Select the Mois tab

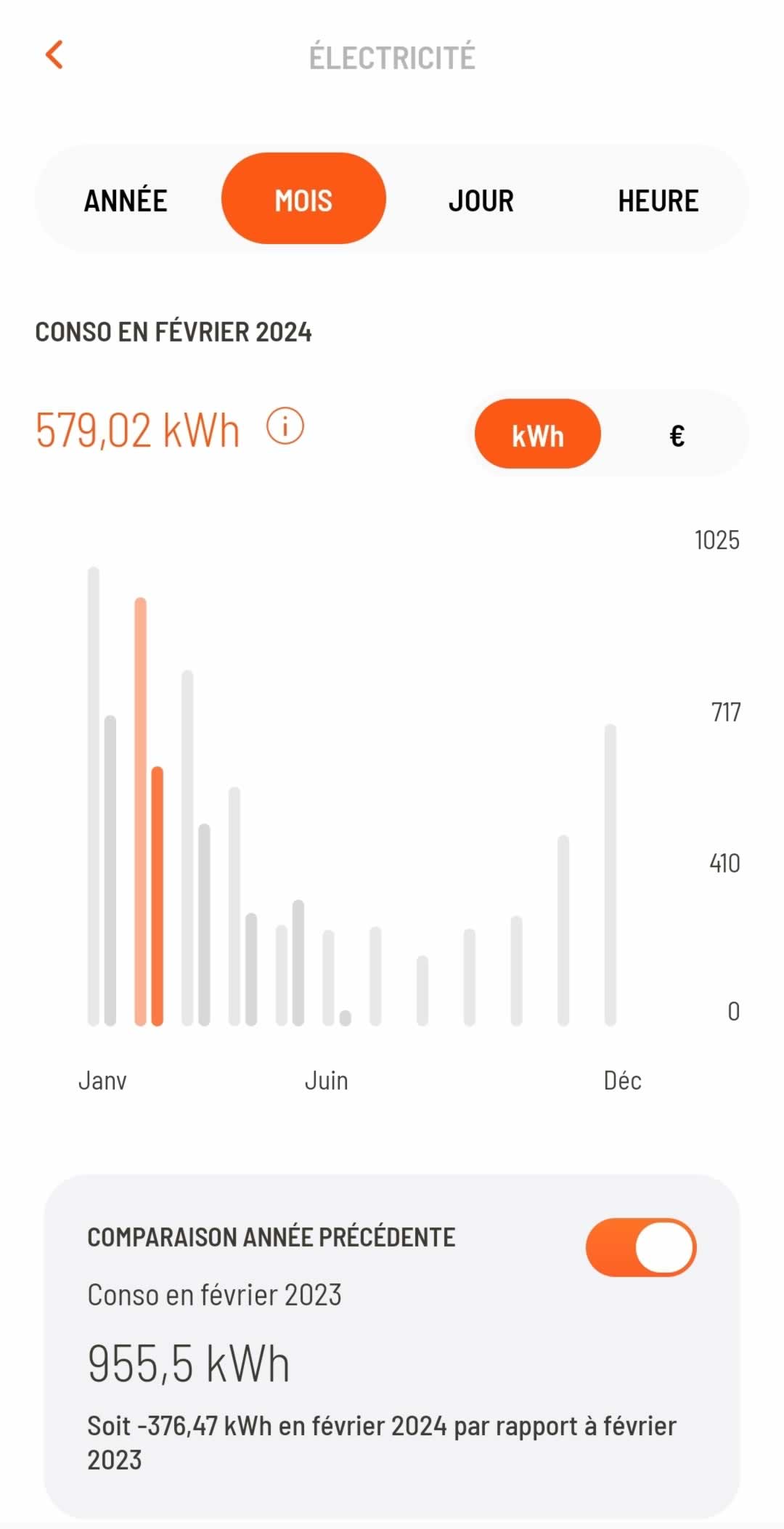coord(303,200)
